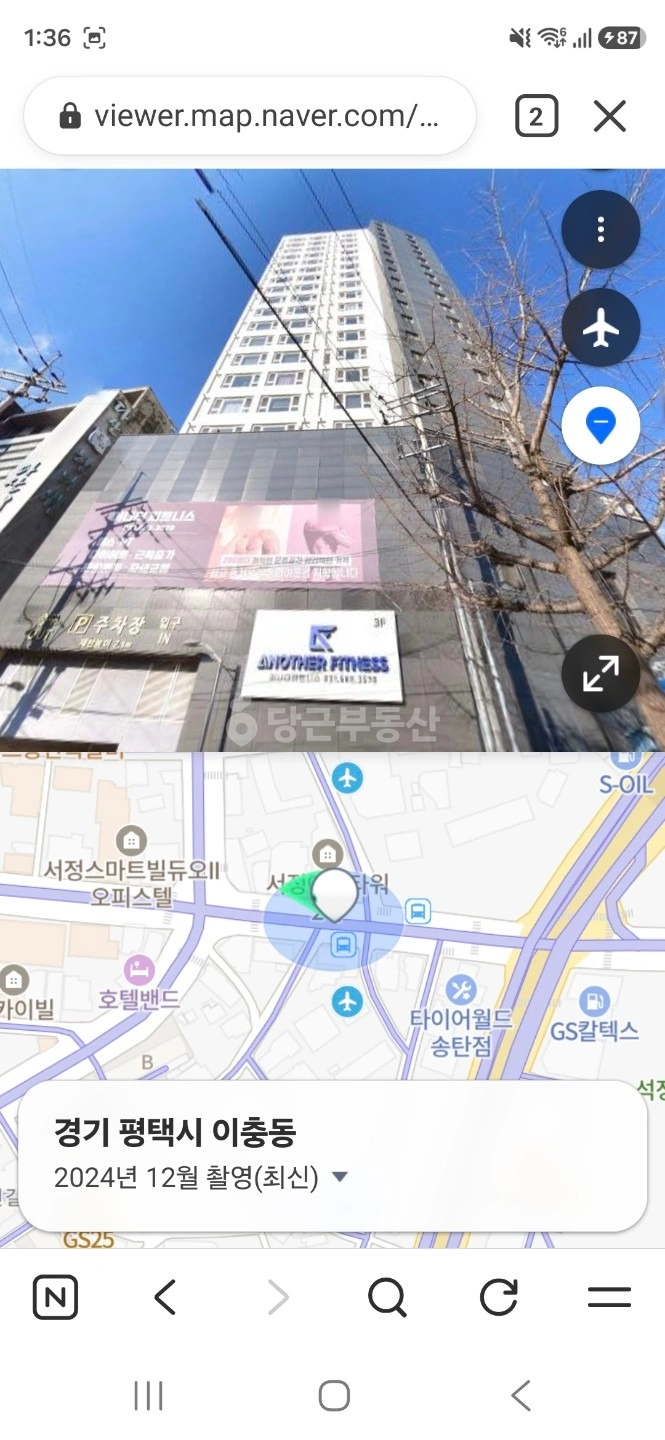Open the capture date dropdown
The width and height of the screenshot is (665, 1440).
pyautogui.click(x=340, y=1177)
